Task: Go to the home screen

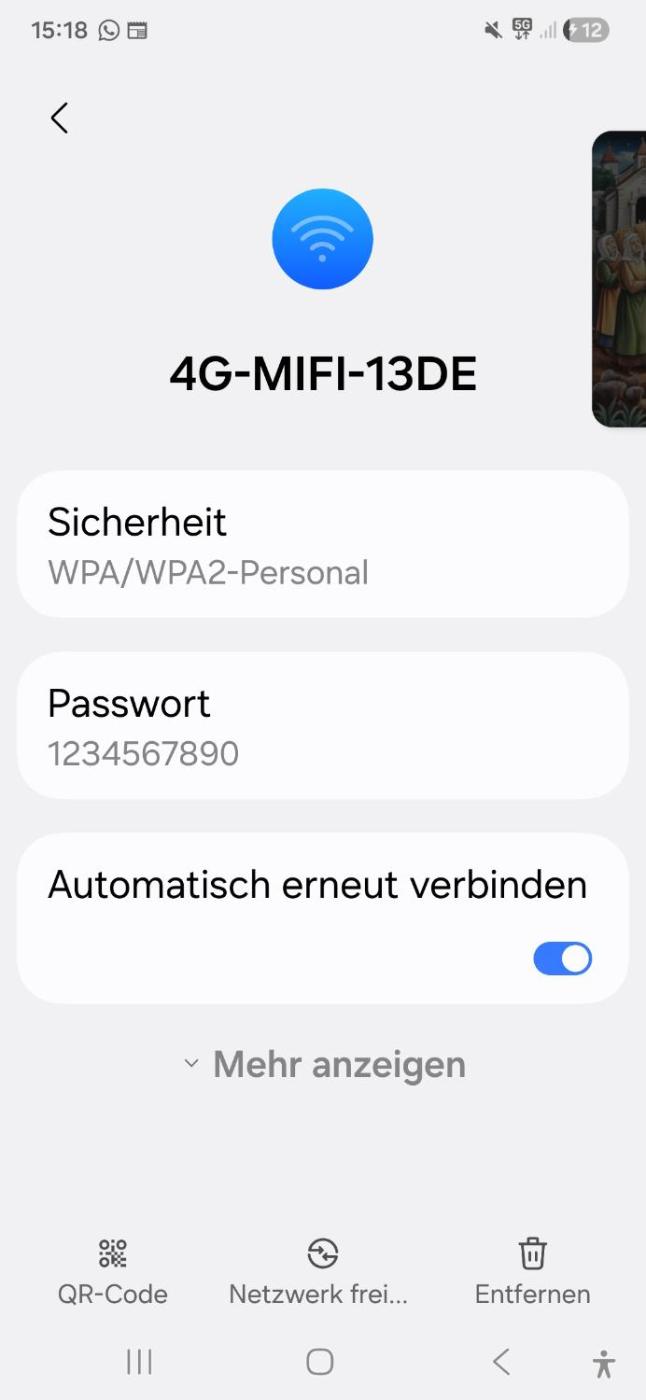Action: 319,1361
